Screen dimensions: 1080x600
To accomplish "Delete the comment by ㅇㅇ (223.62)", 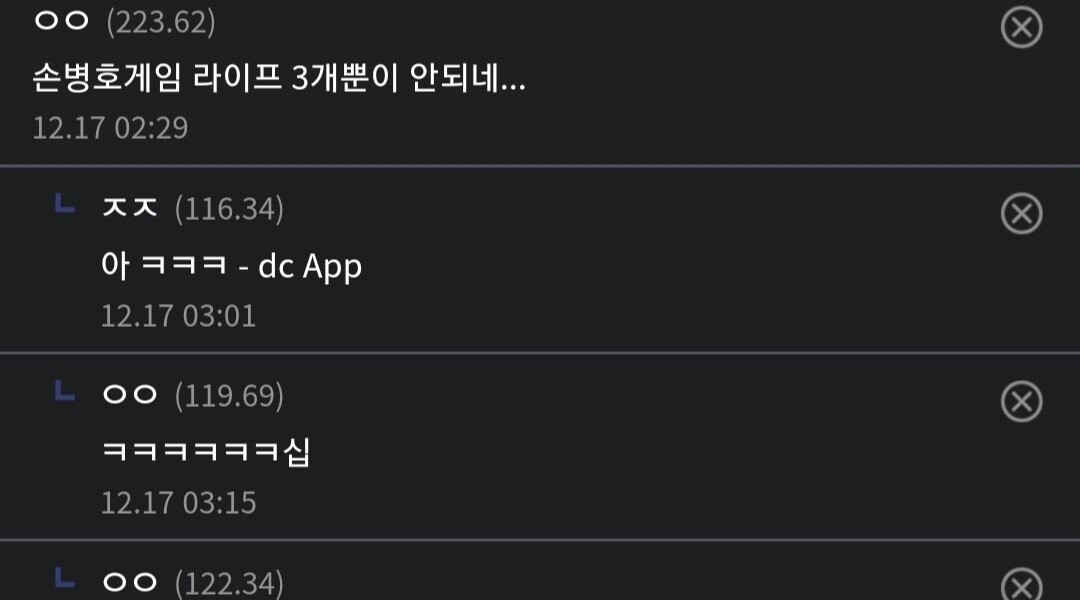I will click(1021, 27).
